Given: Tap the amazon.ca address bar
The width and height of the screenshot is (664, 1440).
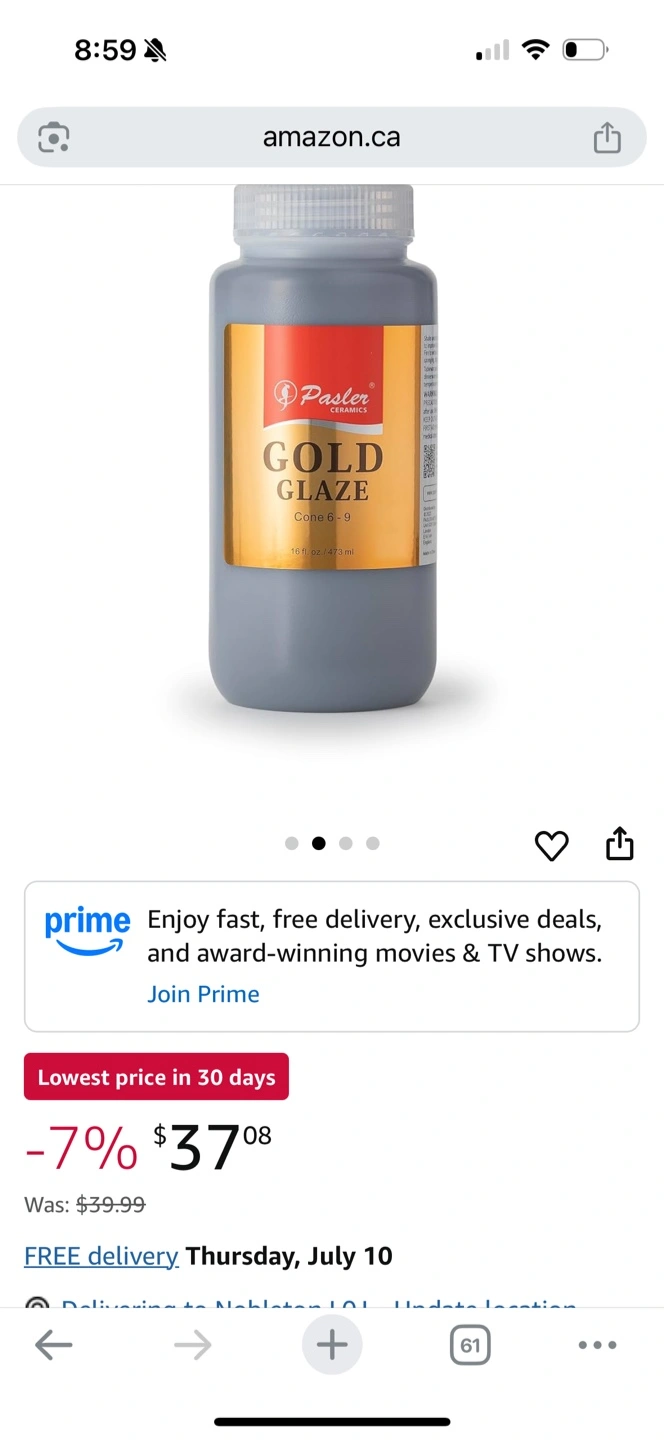Looking at the screenshot, I should pos(331,137).
